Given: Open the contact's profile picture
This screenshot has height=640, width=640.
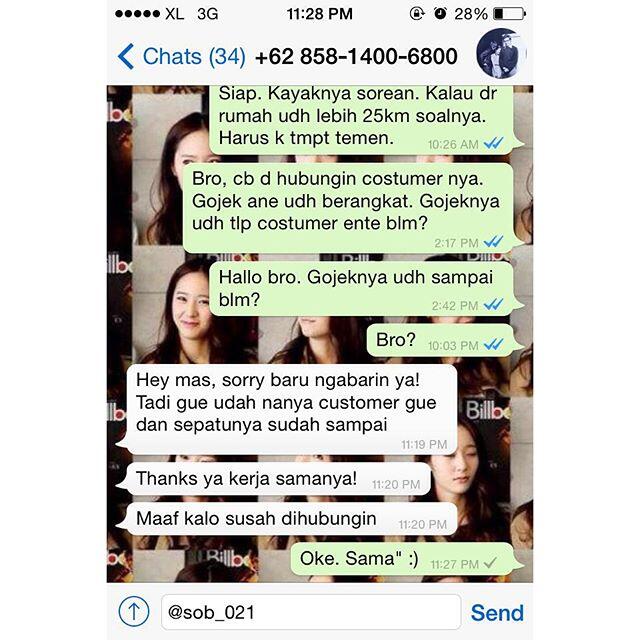Looking at the screenshot, I should coord(497,54).
